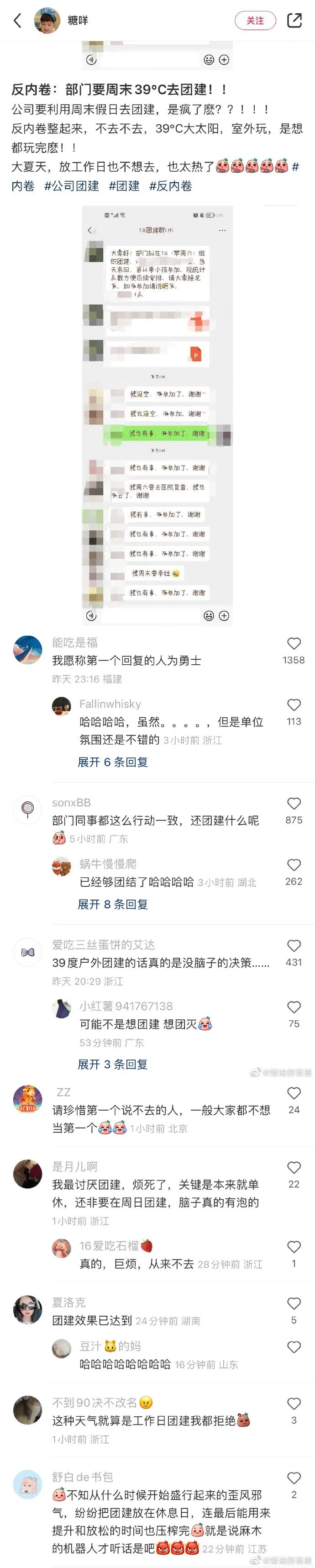Open the #团建 hashtag

coord(124,185)
